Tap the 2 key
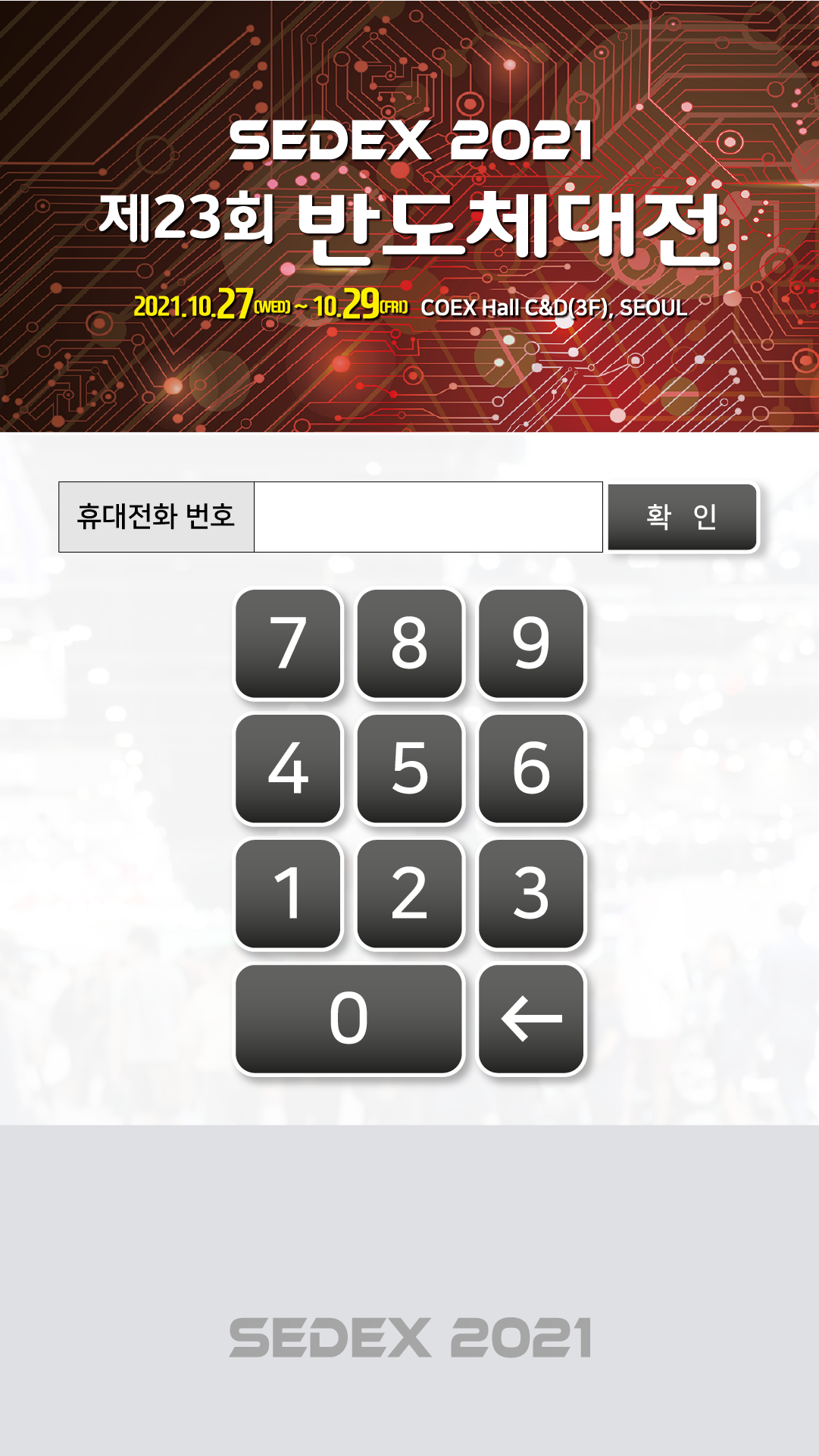Viewport: 819px width, 1456px height. [x=410, y=894]
